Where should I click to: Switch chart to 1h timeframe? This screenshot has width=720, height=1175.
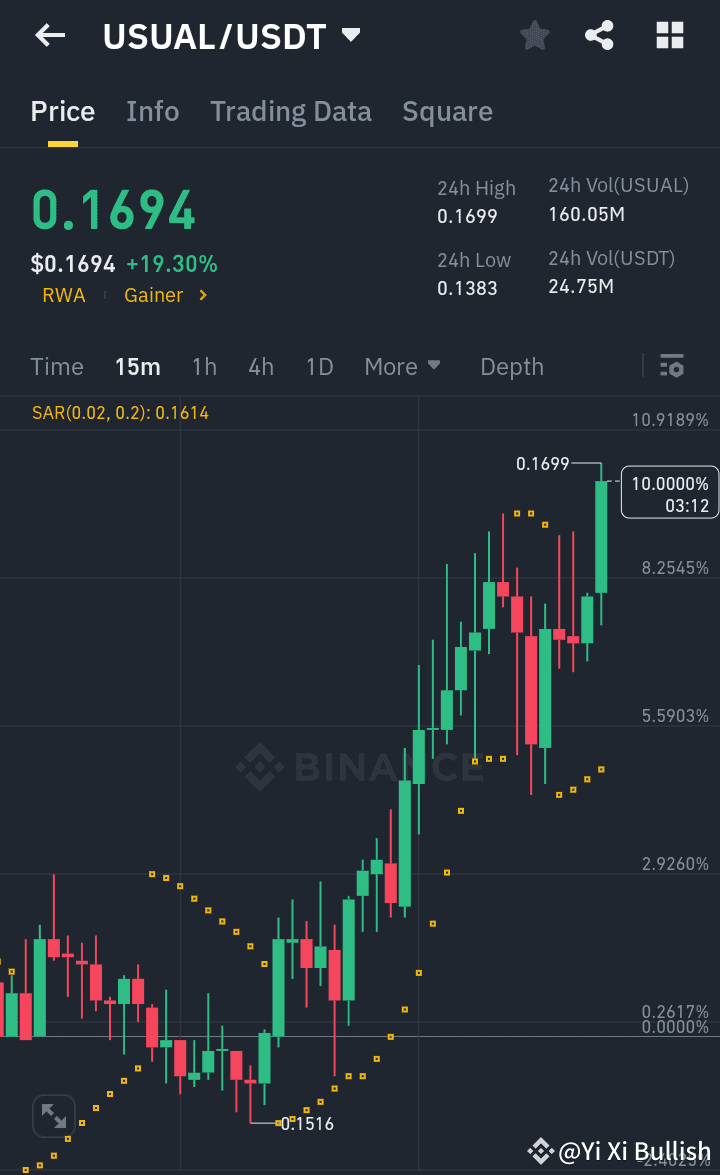pyautogui.click(x=204, y=366)
